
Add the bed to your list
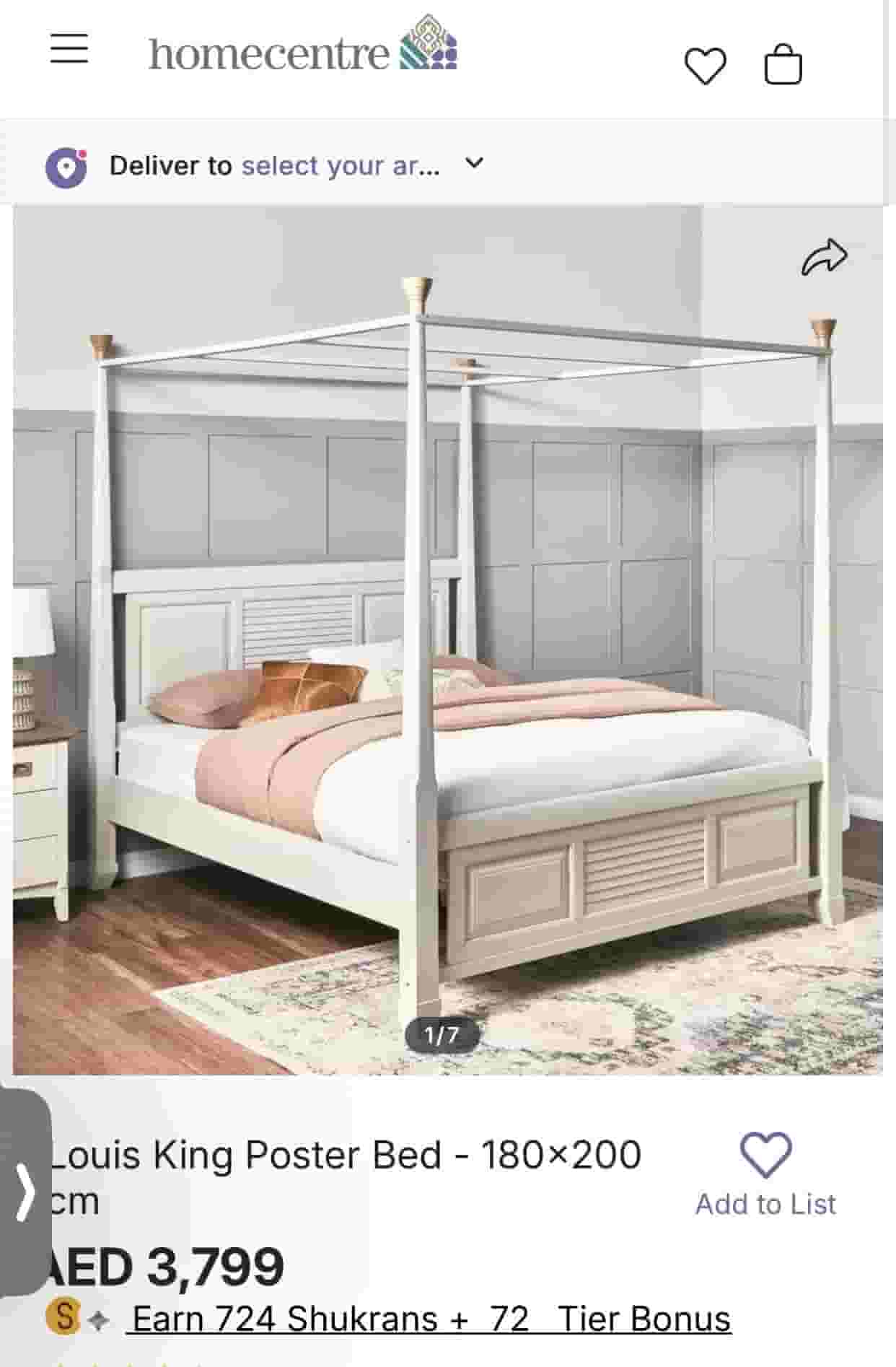[x=765, y=1174]
